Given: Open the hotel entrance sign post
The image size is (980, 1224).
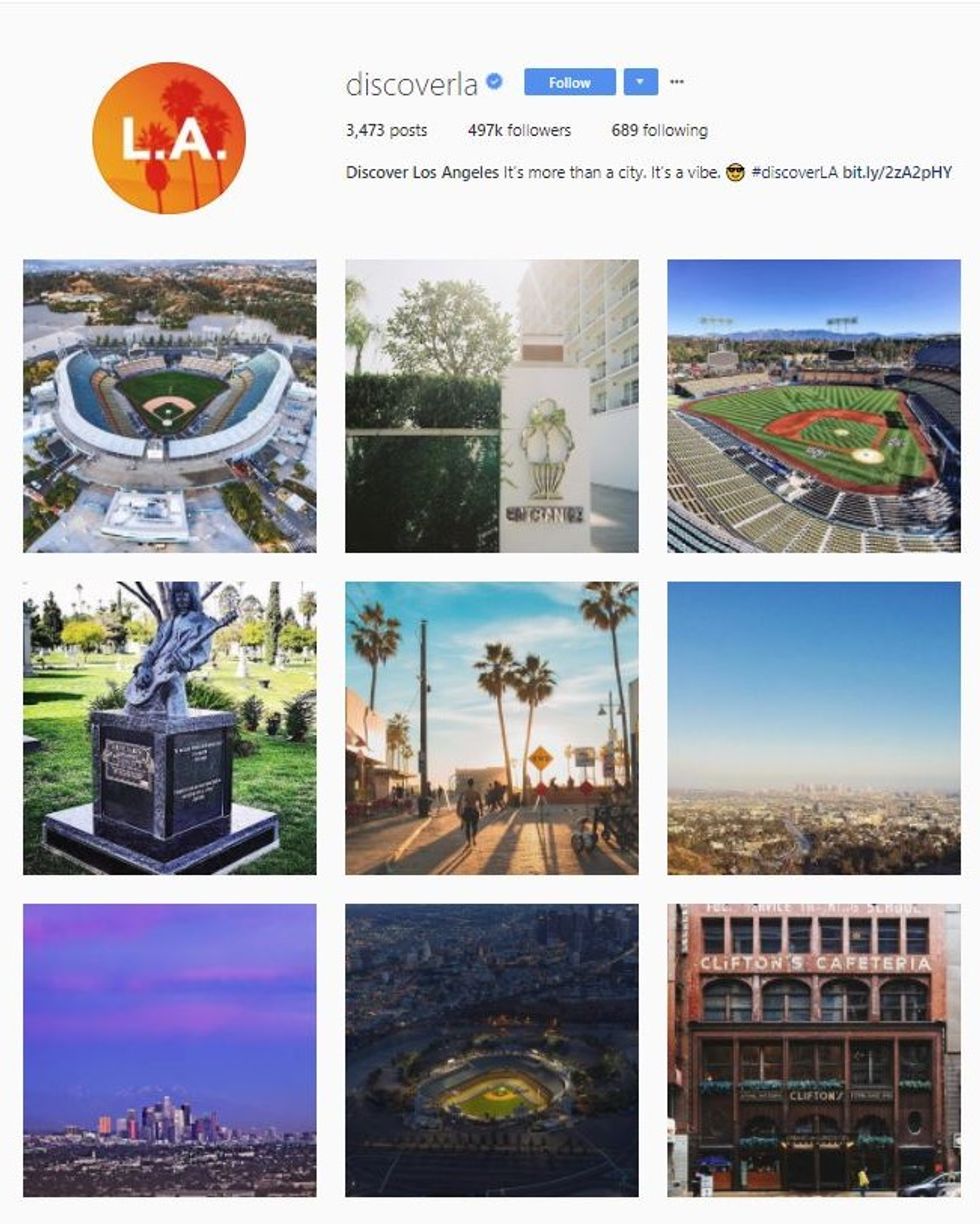Looking at the screenshot, I should [492, 406].
